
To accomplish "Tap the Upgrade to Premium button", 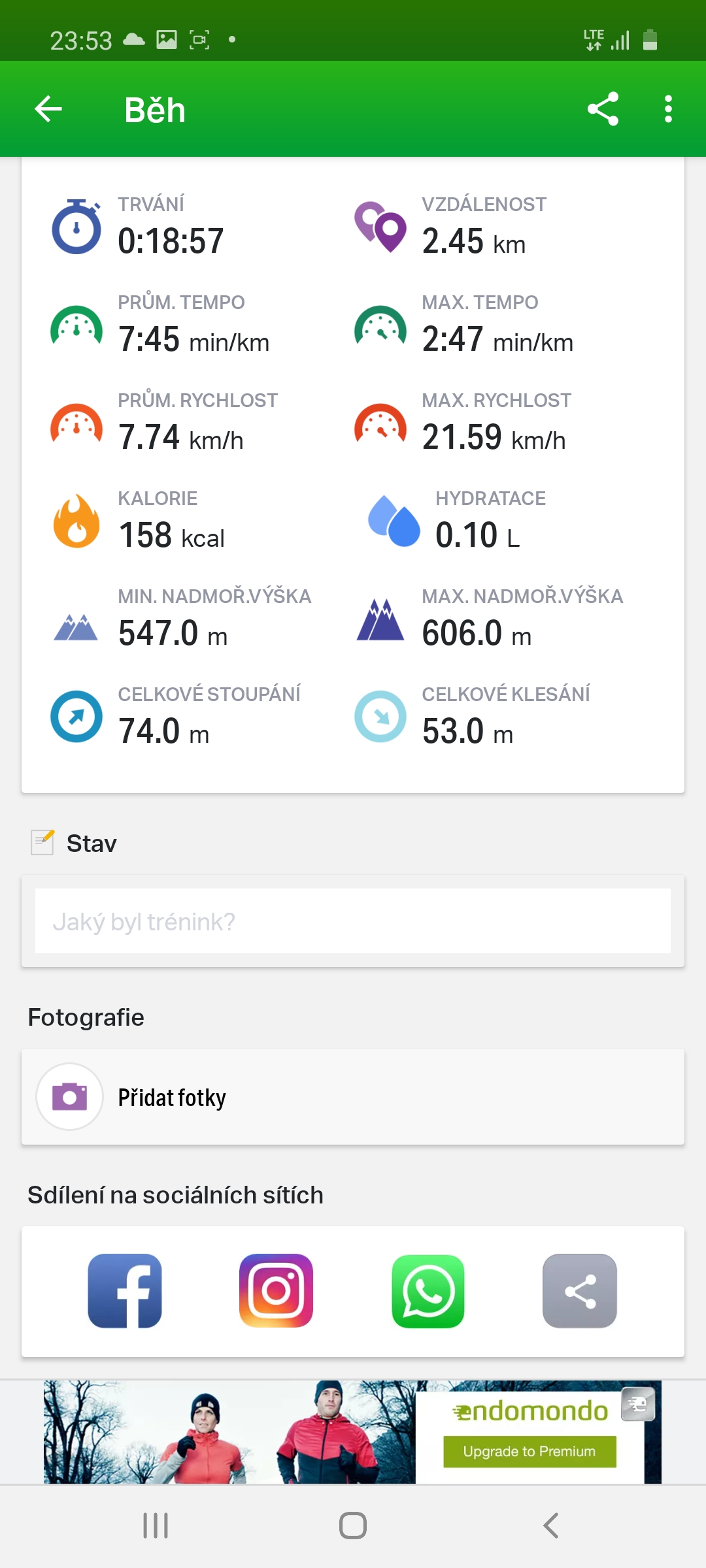I will pyautogui.click(x=529, y=1451).
